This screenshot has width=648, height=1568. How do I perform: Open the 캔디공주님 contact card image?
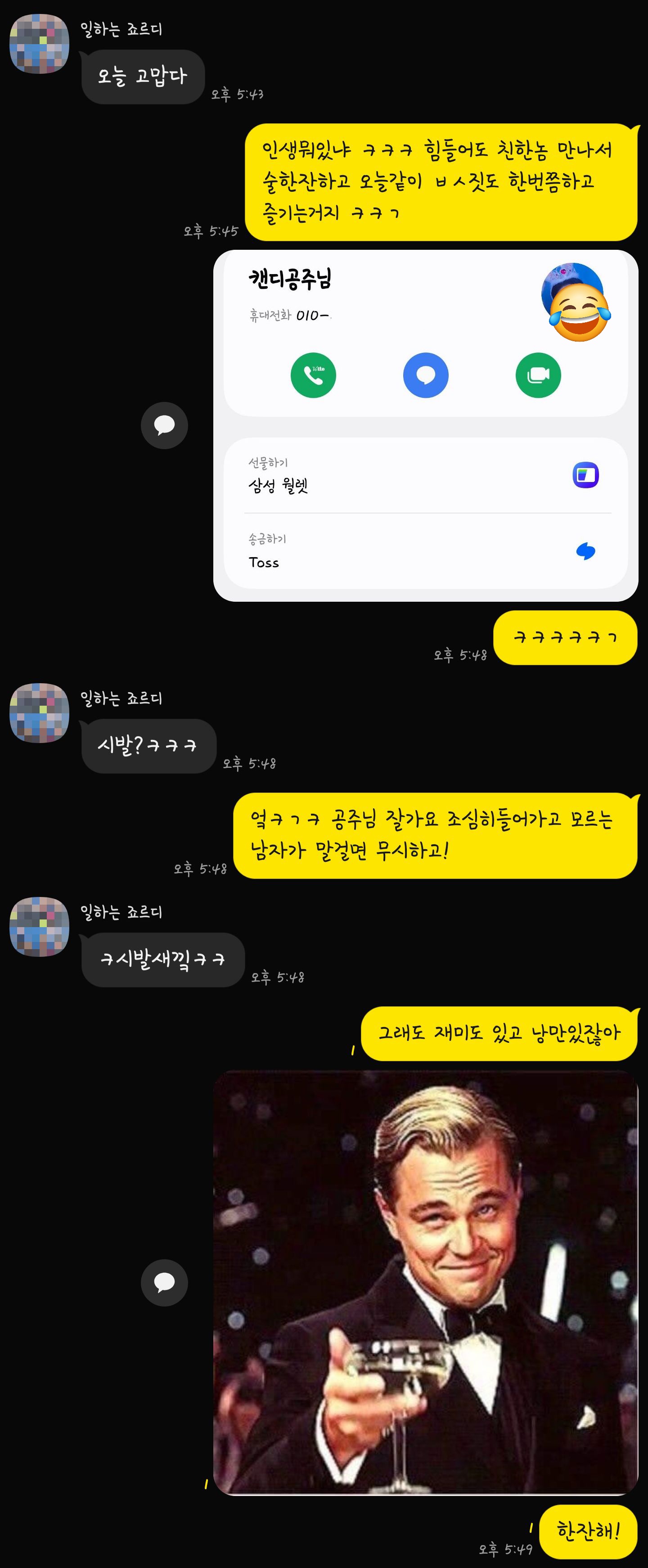point(425,425)
